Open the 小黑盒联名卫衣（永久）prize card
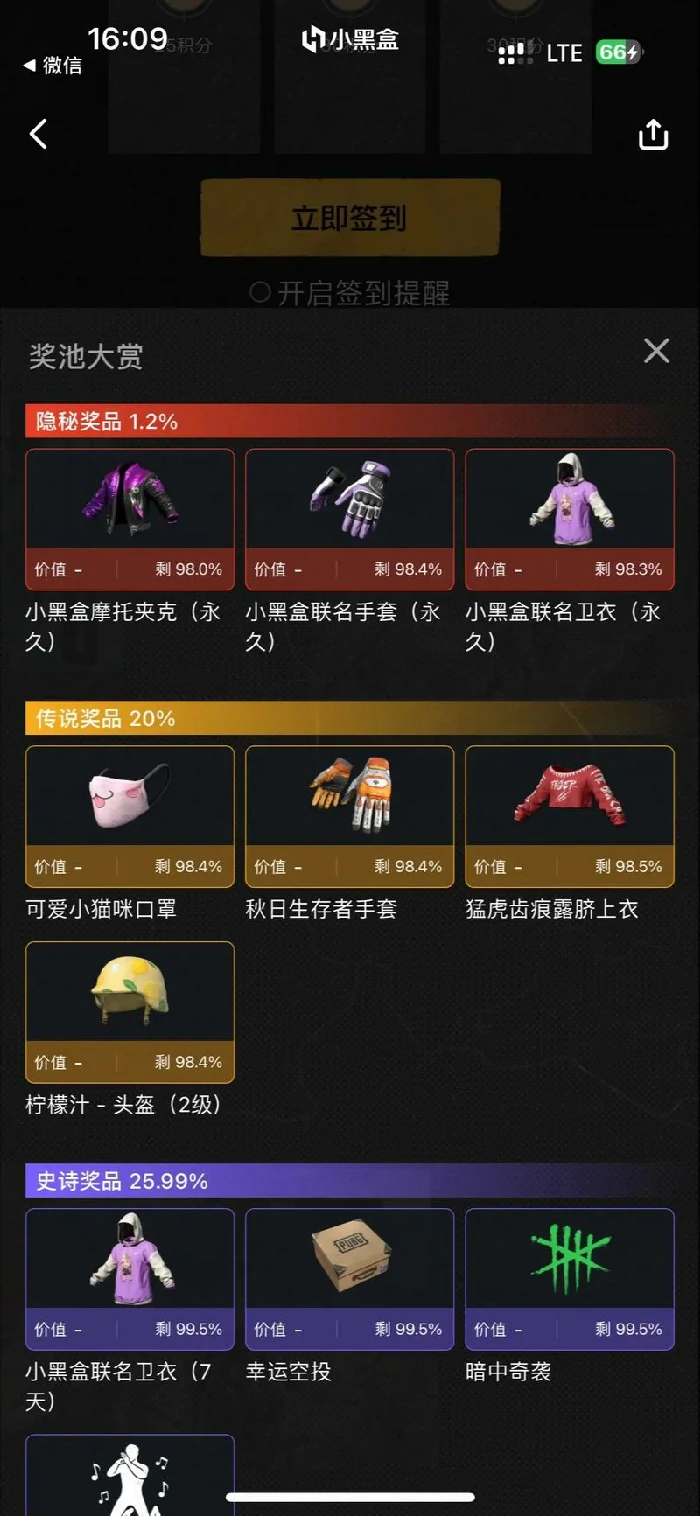 pos(569,518)
